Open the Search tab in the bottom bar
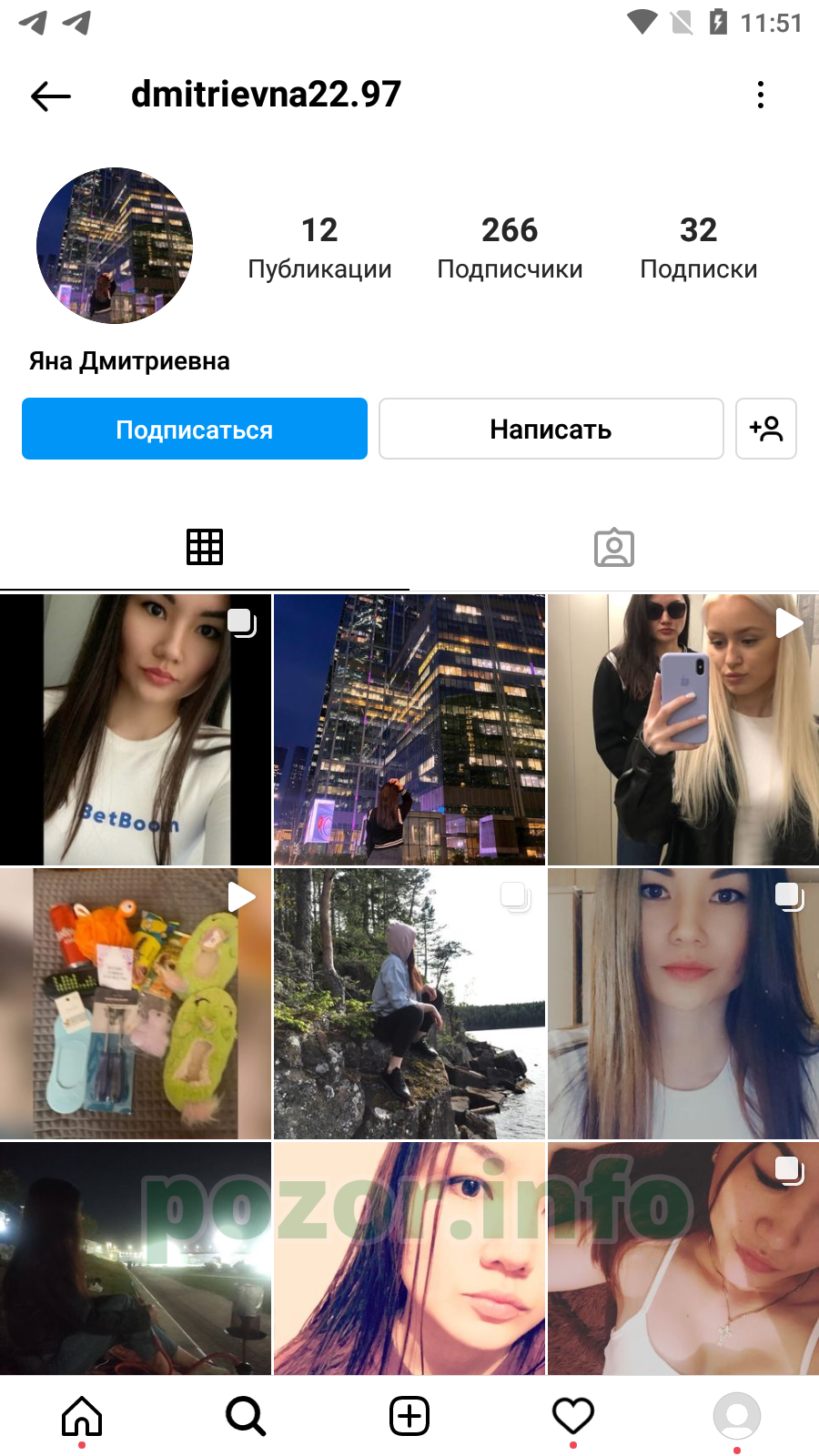This screenshot has width=819, height=1456. (246, 1416)
